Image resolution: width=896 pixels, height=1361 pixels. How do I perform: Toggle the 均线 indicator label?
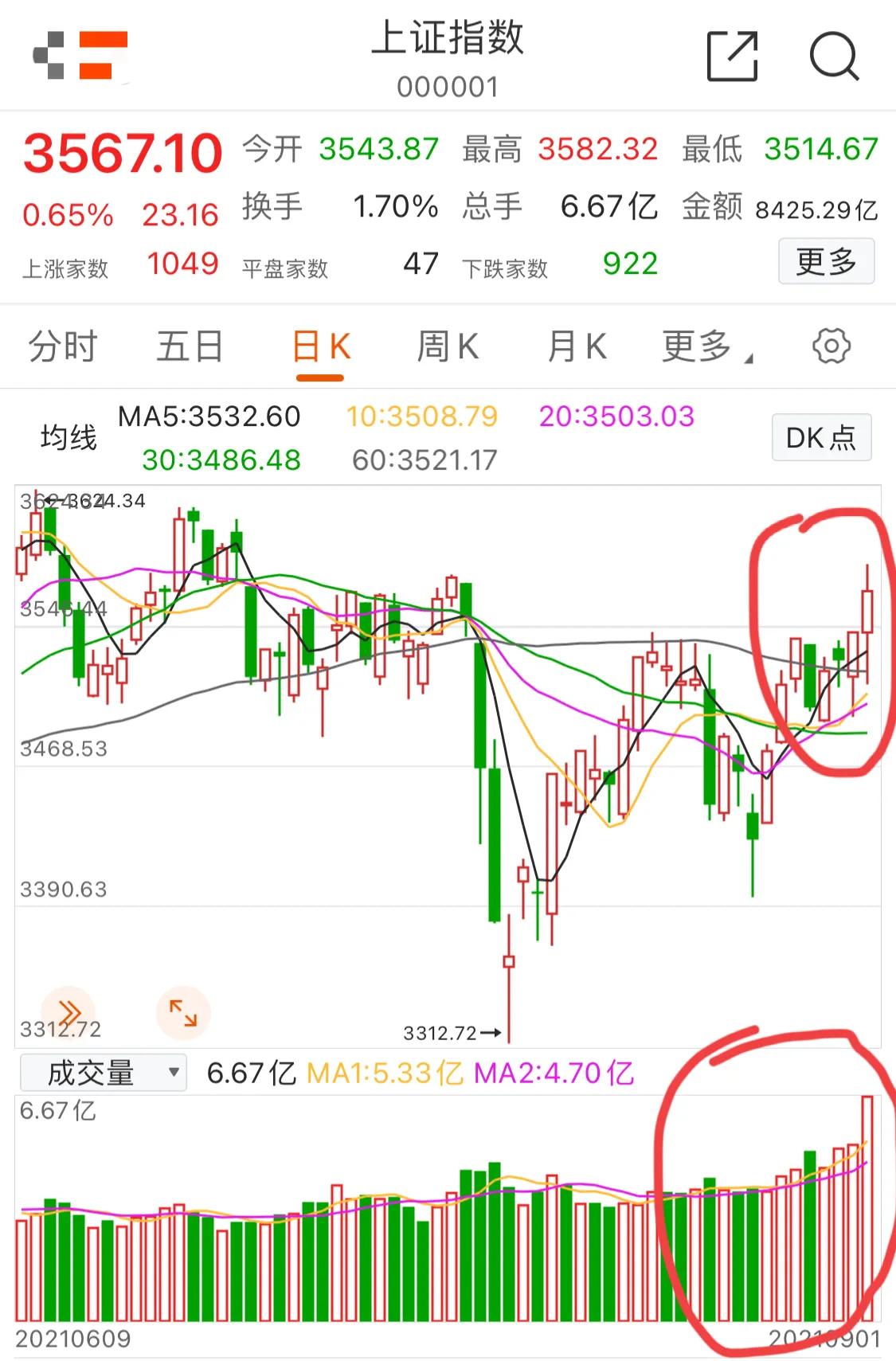68,436
